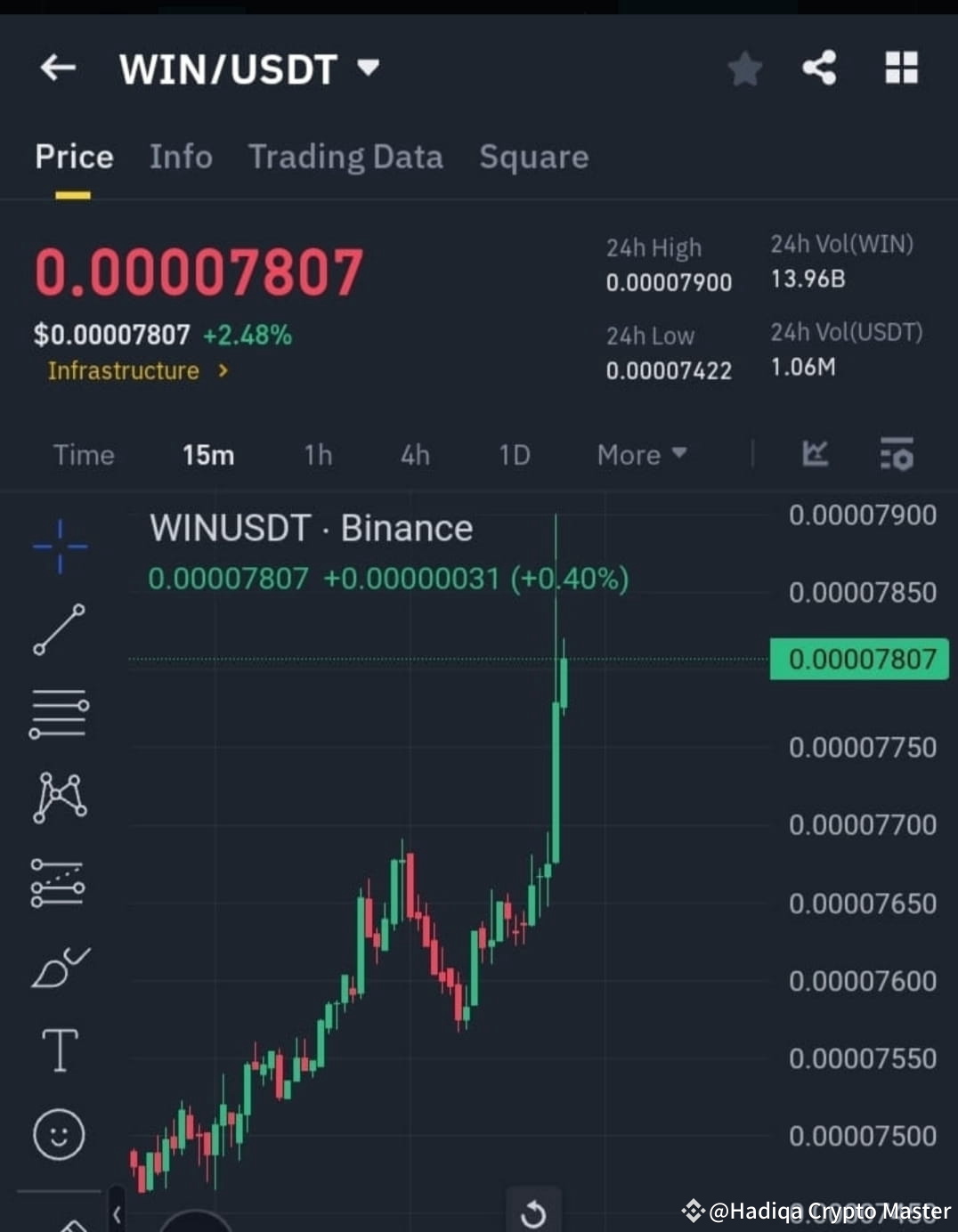Open the trading pair selector dropdown
The width and height of the screenshot is (958, 1232).
[368, 69]
